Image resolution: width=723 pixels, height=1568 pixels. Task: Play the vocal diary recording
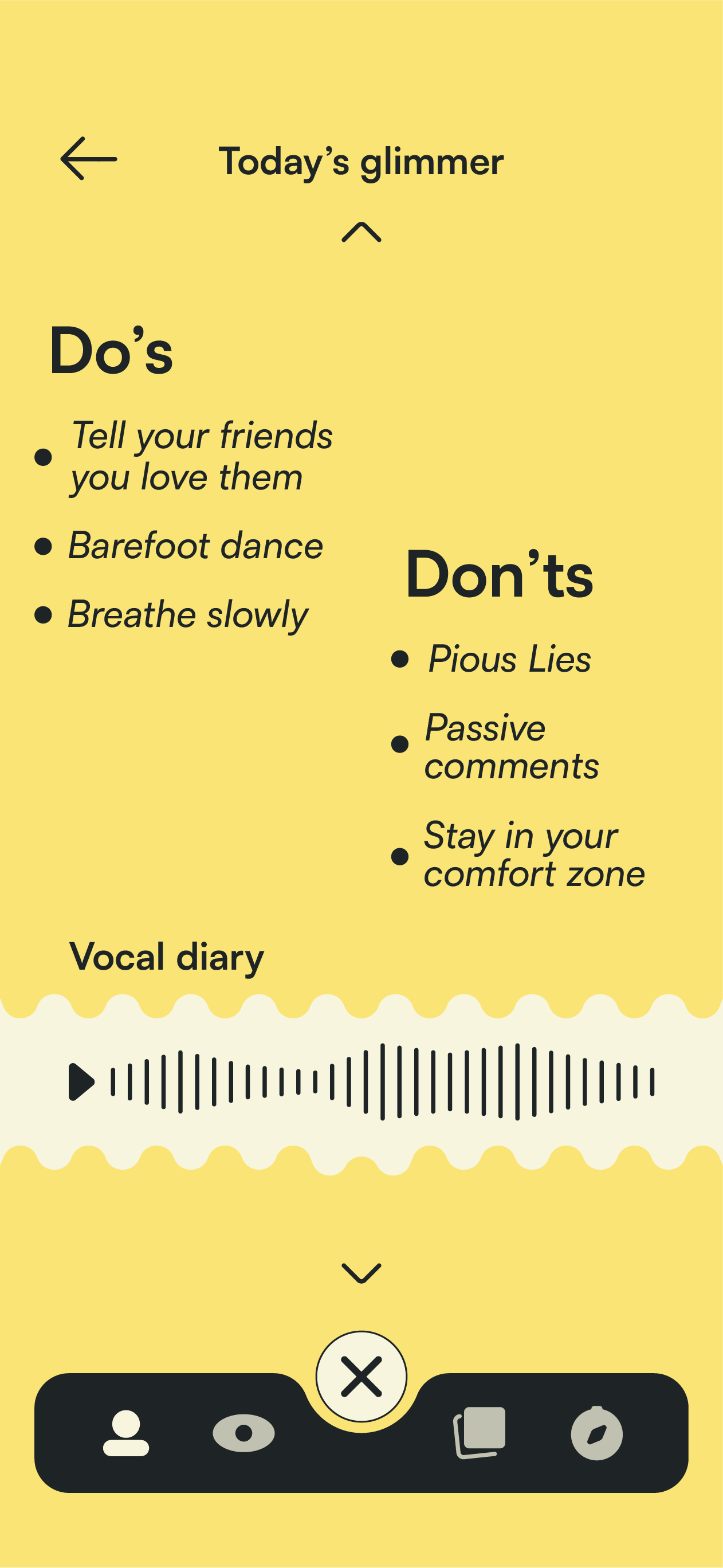pos(81,1081)
